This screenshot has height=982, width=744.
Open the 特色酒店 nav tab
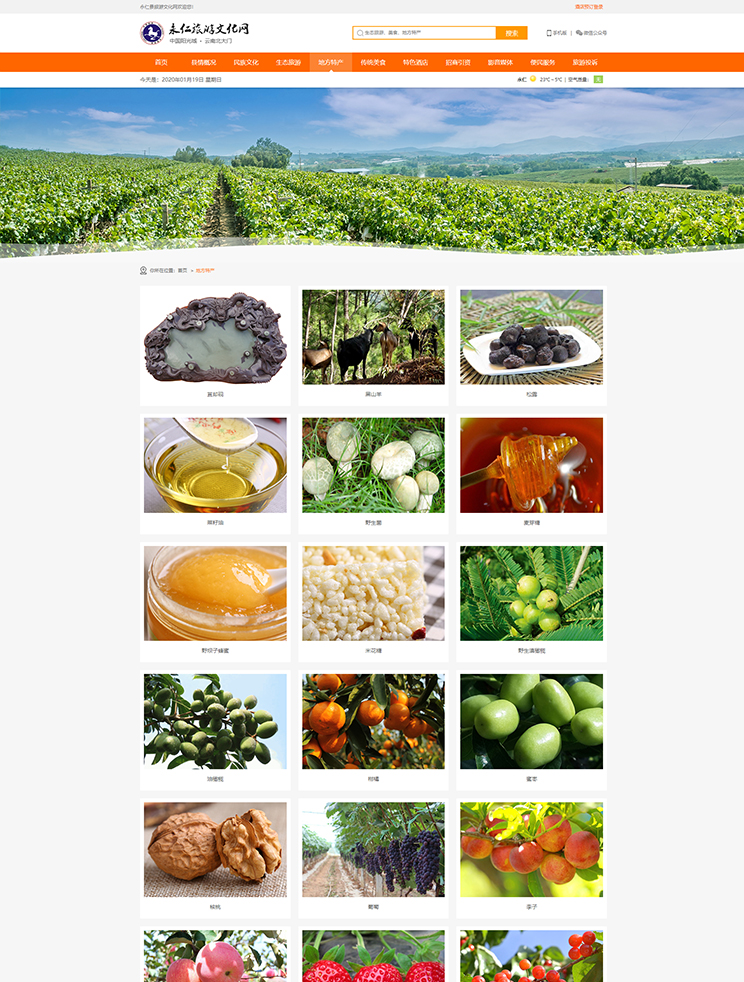click(415, 62)
